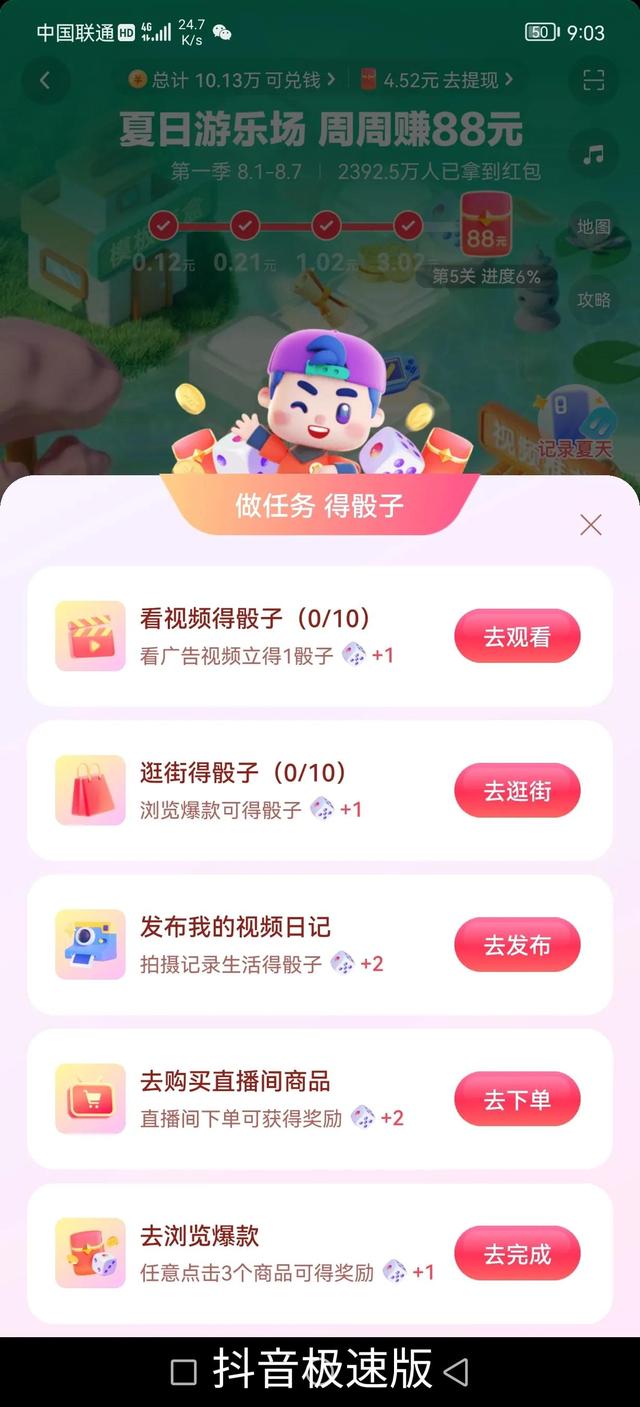
Task: Go back using the top-left arrow
Action: [44, 81]
